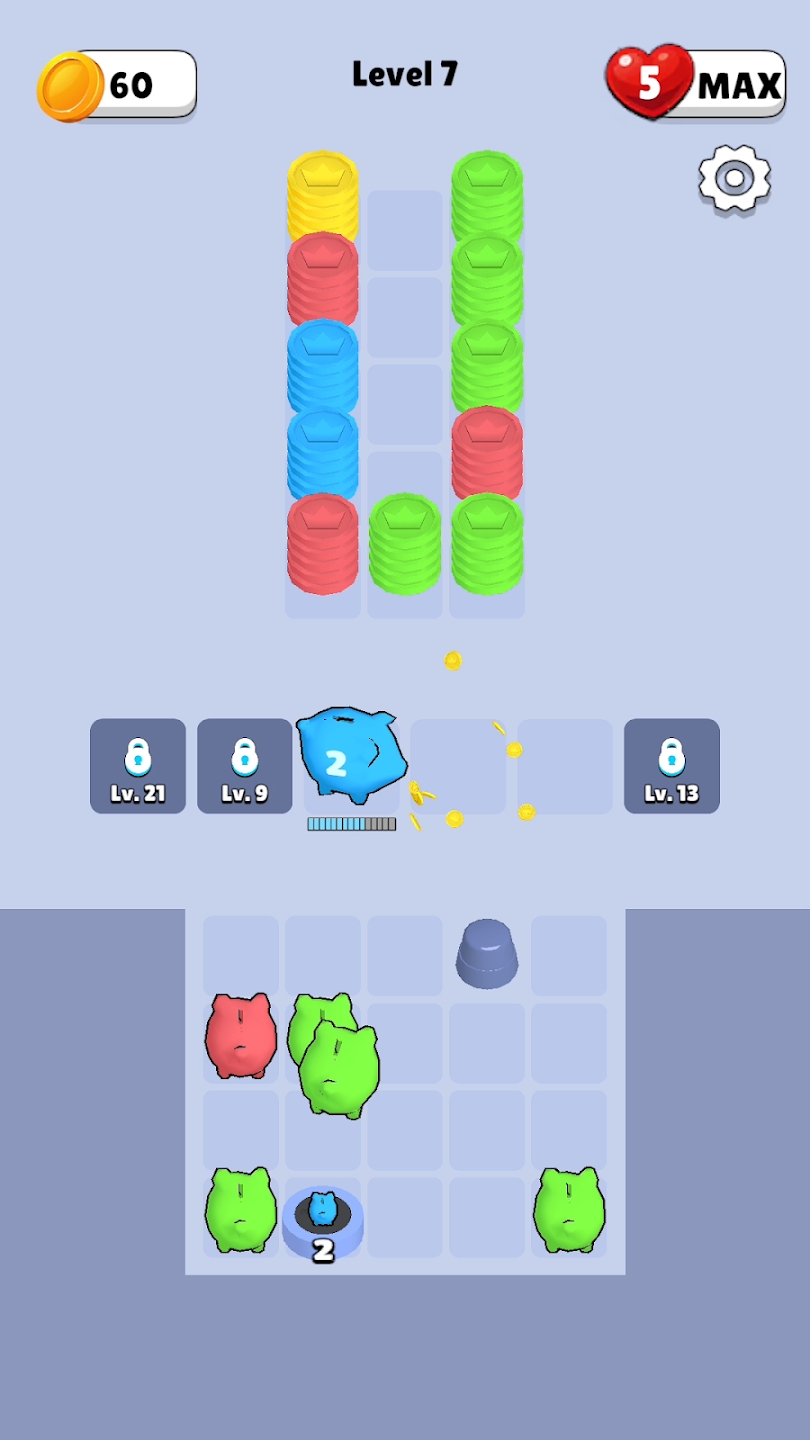Open the settings gear
Screen dimensions: 810x1440
tap(734, 178)
